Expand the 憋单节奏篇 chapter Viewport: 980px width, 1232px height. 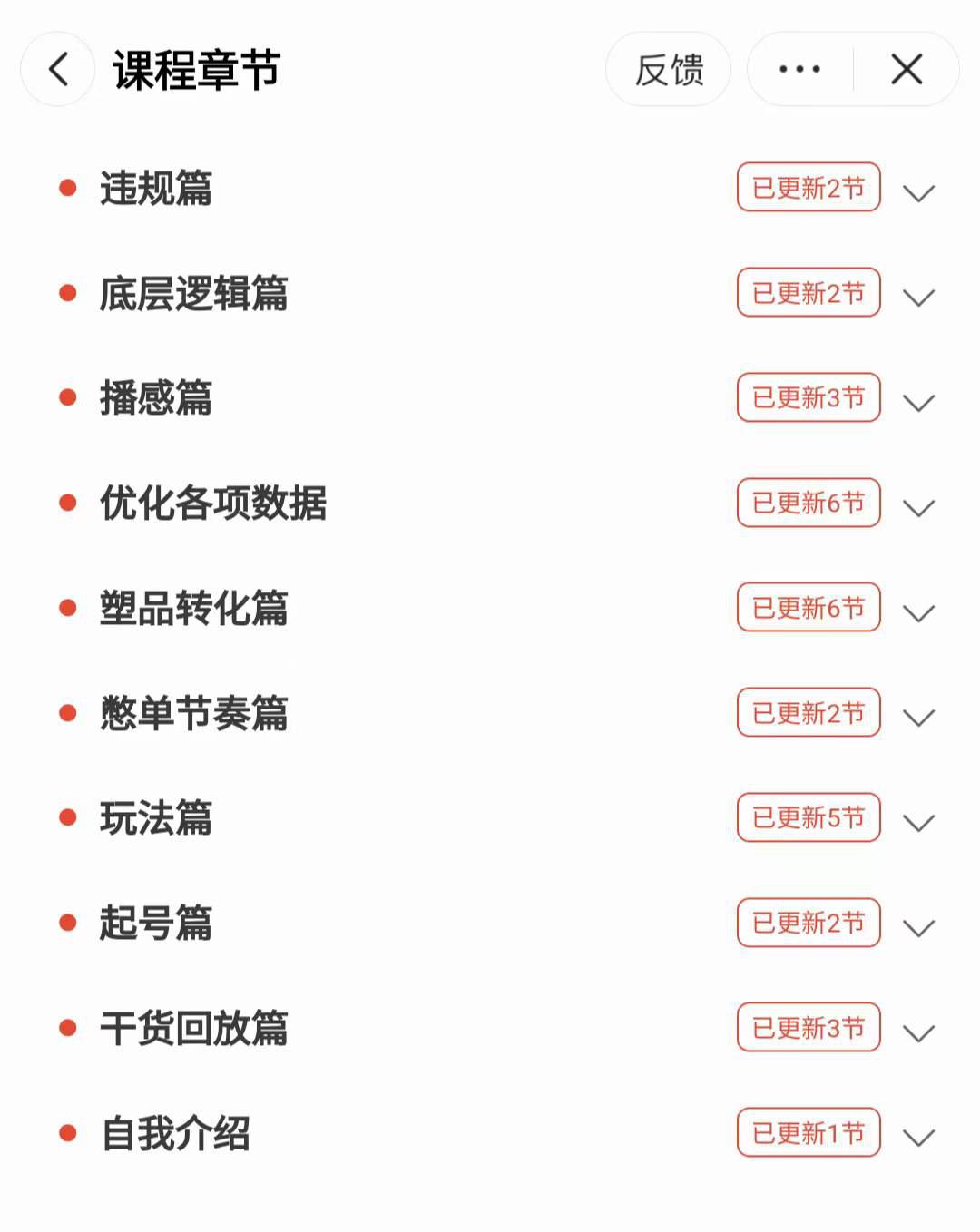pyautogui.click(x=918, y=717)
